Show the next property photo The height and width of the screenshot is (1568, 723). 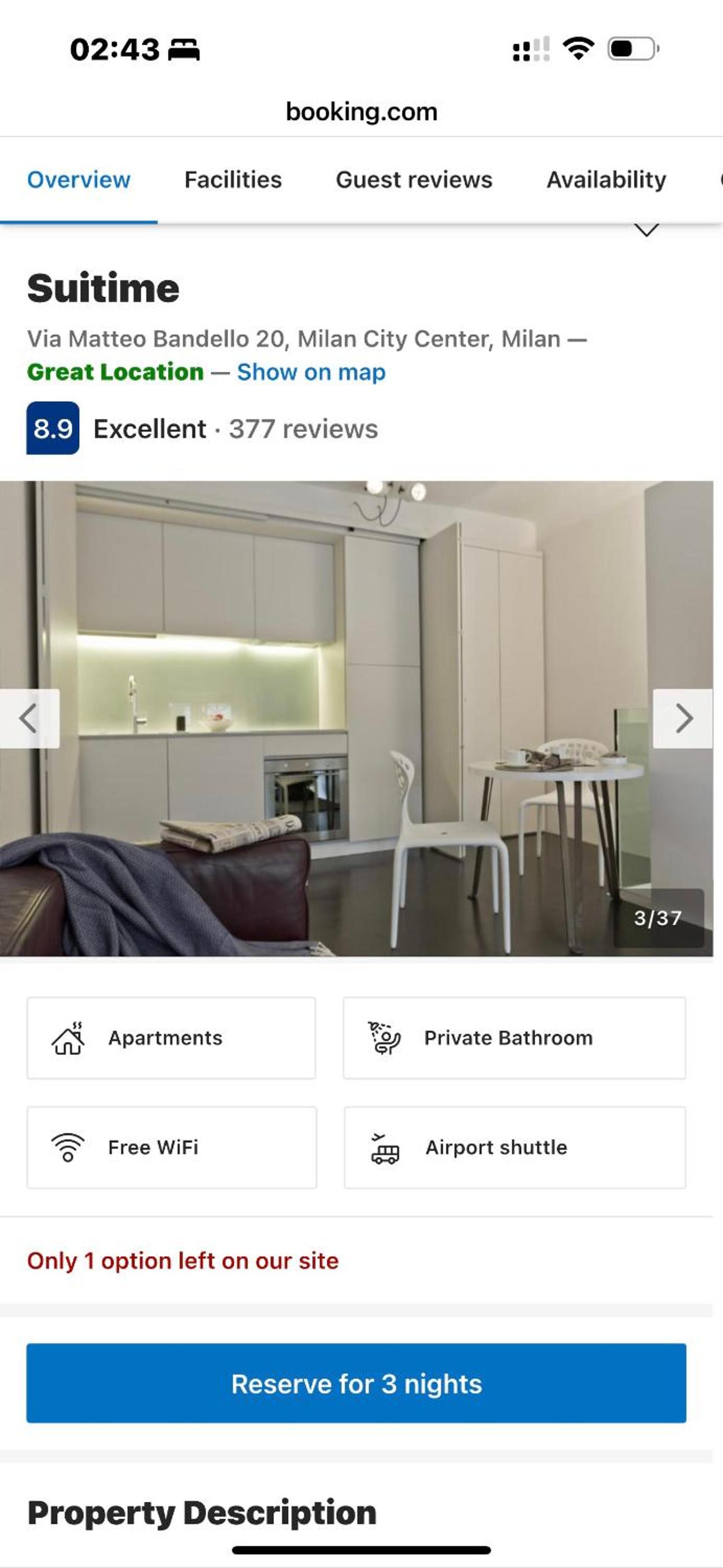pyautogui.click(x=683, y=718)
